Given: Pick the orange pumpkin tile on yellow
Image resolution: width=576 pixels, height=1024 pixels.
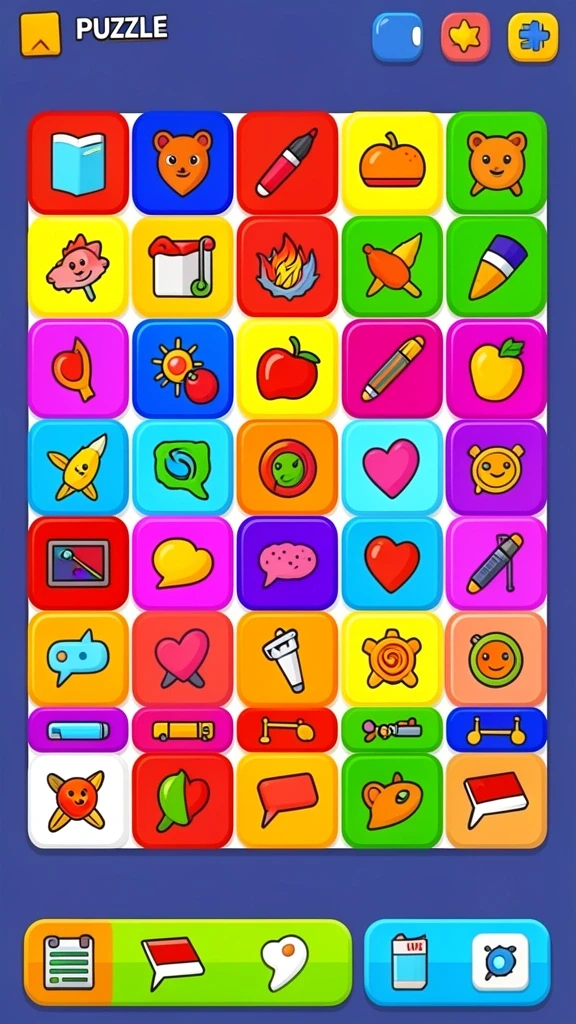Looking at the screenshot, I should 392,163.
